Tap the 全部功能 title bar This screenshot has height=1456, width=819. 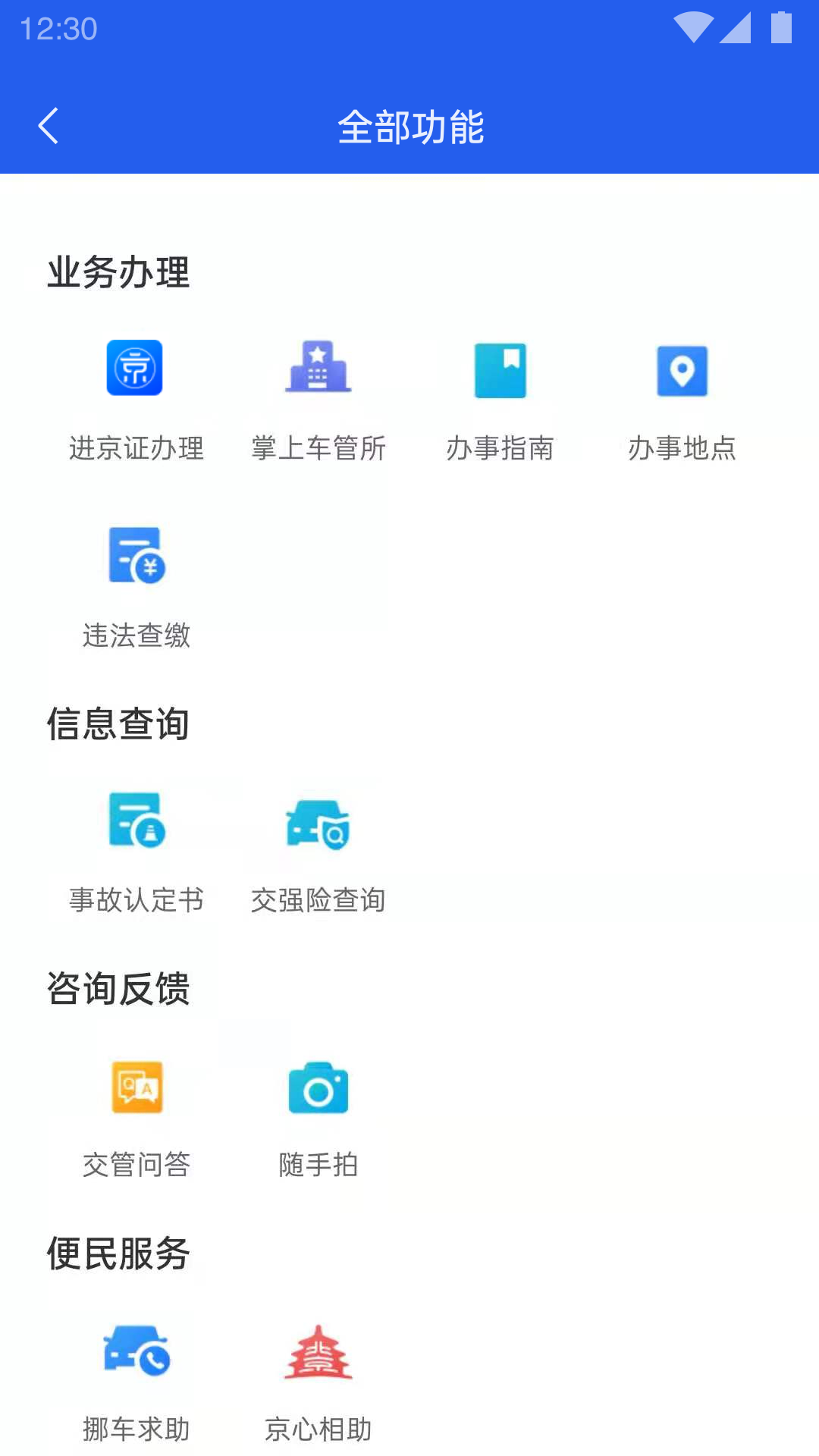pos(413,127)
